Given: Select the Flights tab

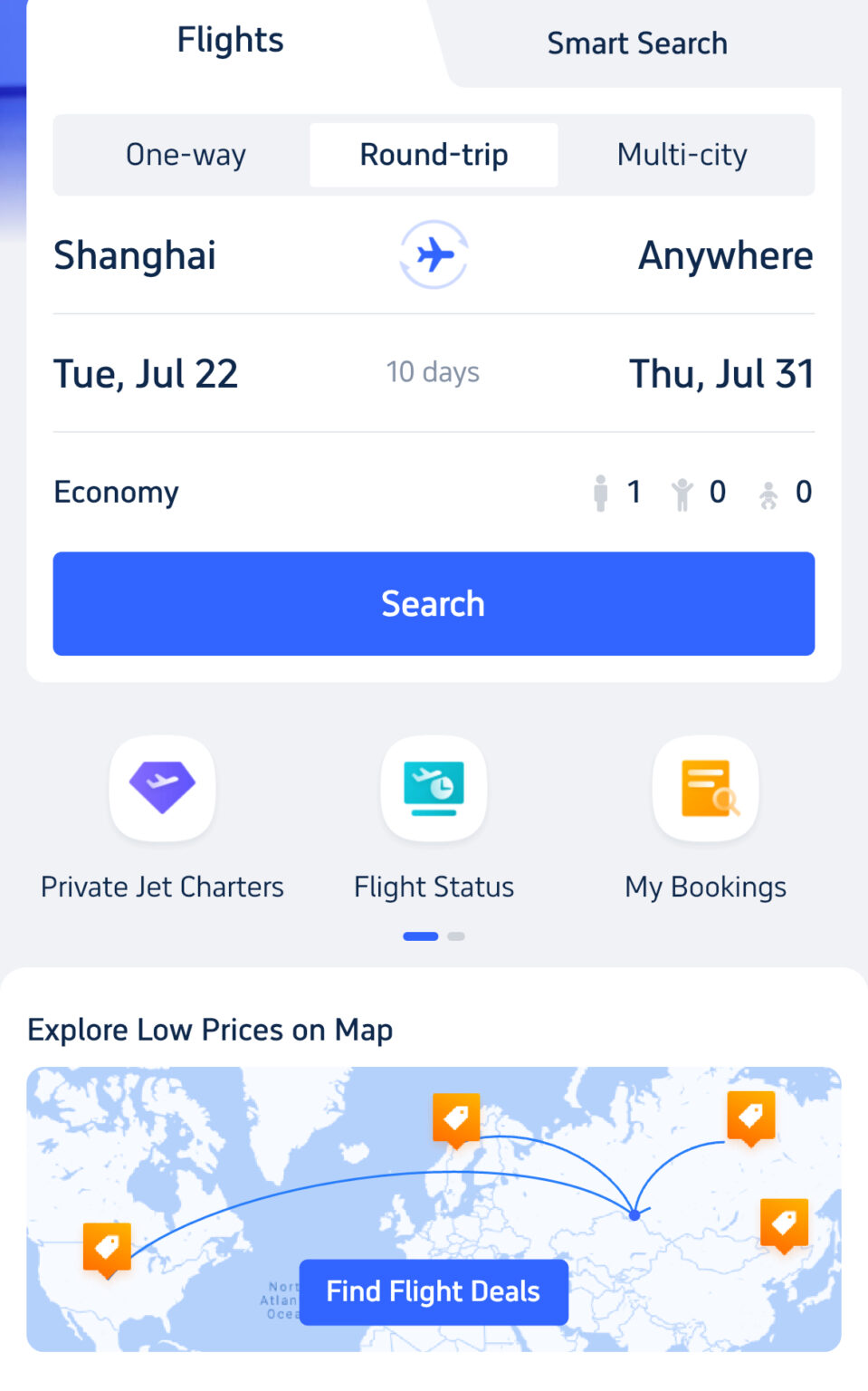Looking at the screenshot, I should tap(230, 39).
